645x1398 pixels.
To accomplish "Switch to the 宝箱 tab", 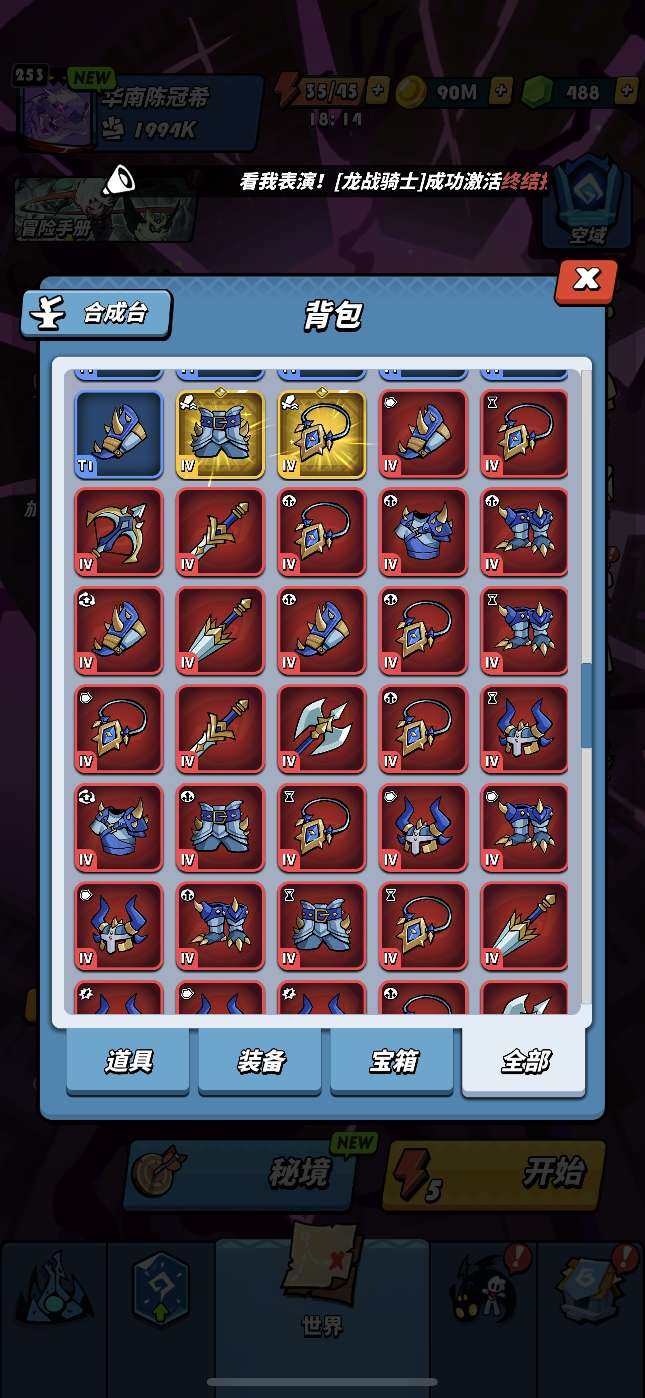I will coord(392,1061).
